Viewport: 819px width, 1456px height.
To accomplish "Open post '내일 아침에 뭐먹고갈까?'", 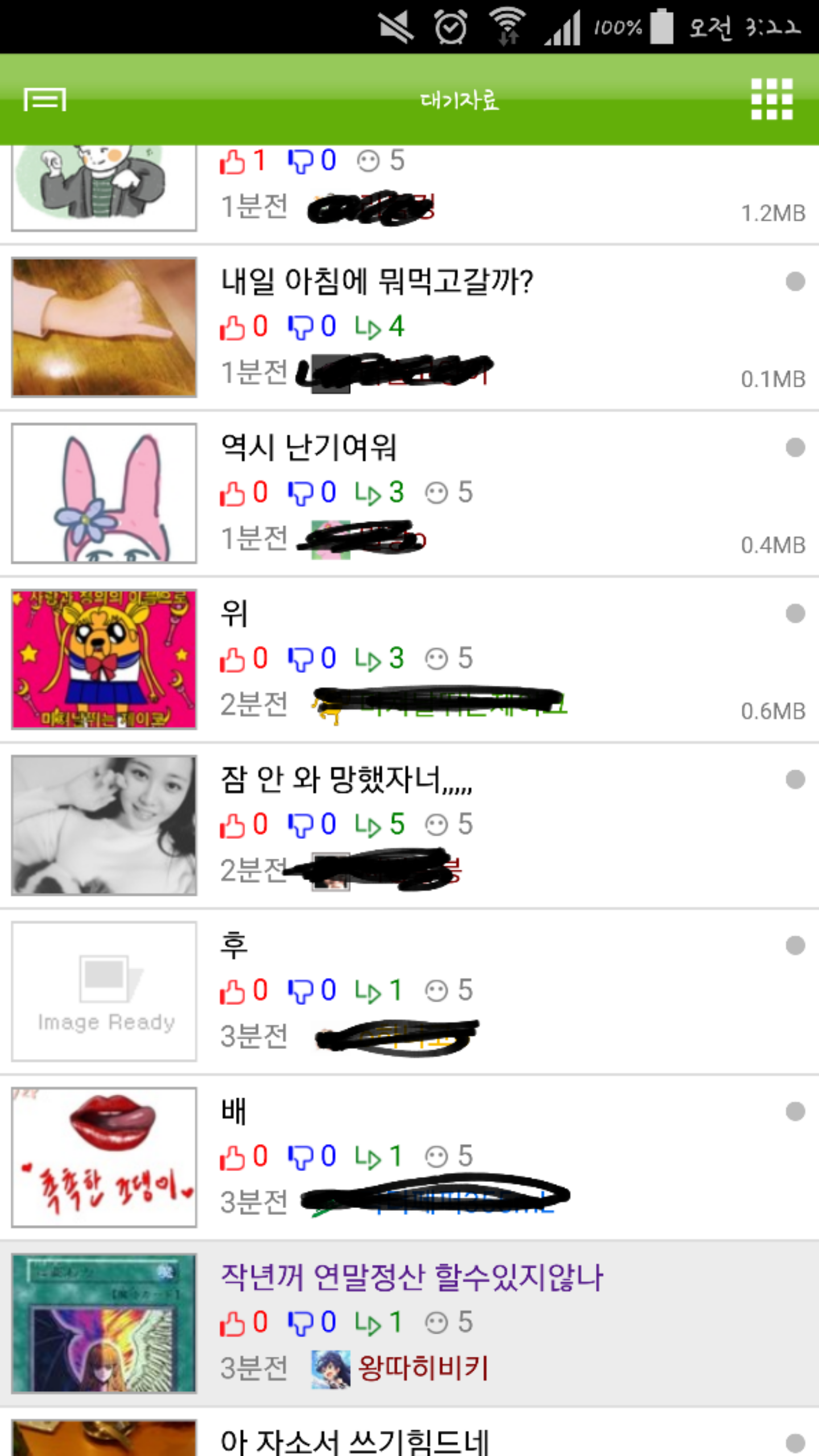I will [x=377, y=282].
